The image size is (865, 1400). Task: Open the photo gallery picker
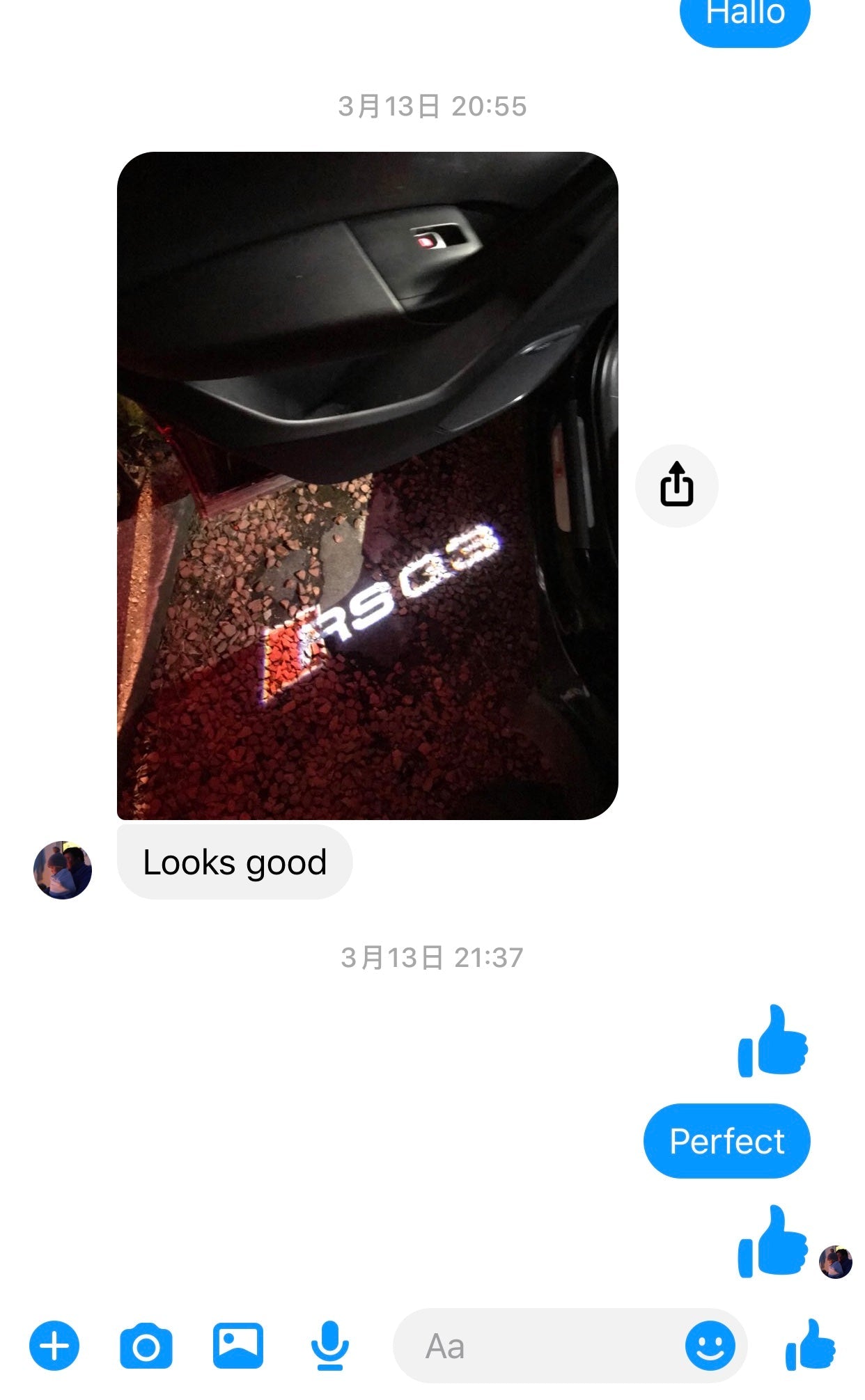(238, 1346)
